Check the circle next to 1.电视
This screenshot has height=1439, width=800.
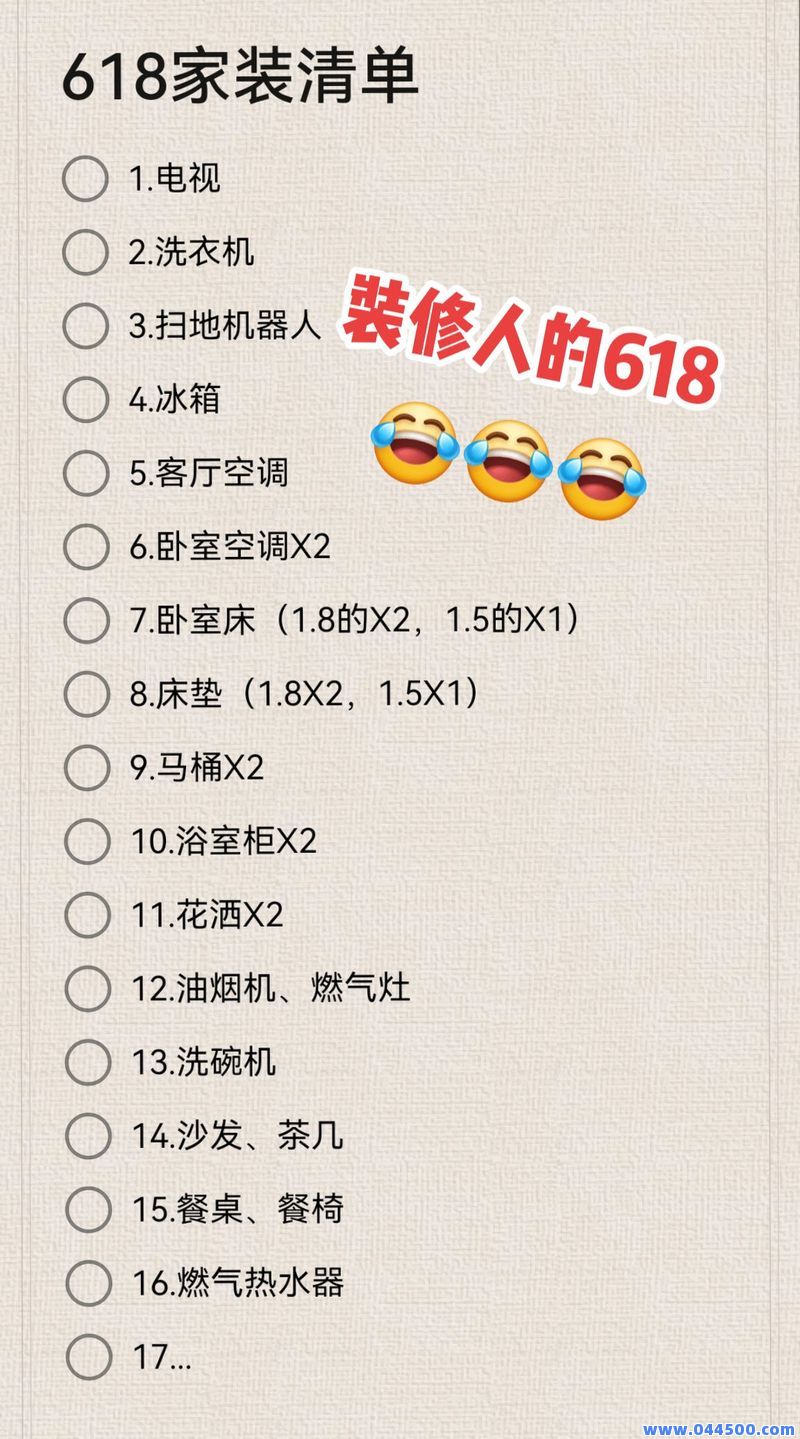point(86,180)
